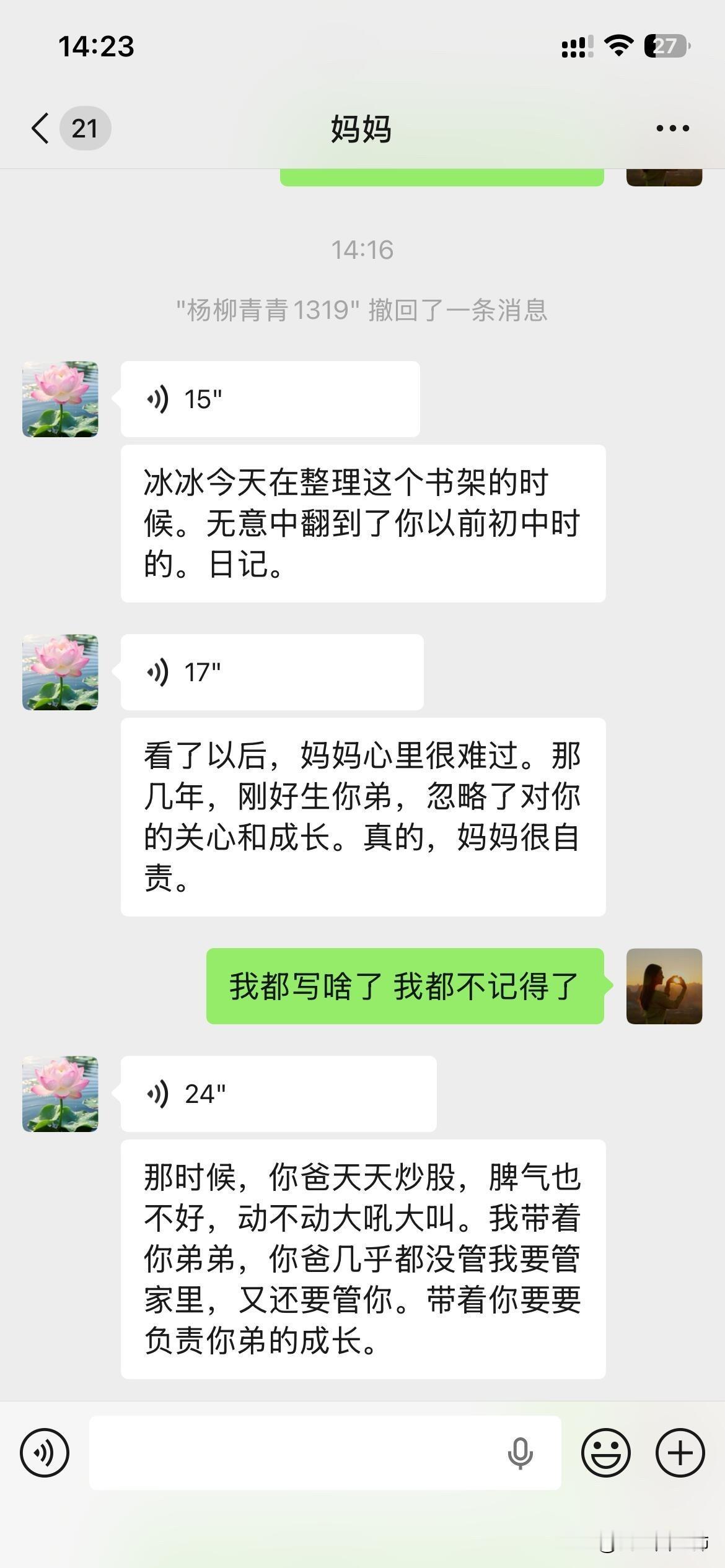Image resolution: width=725 pixels, height=1568 pixels.
Task: Tap the 14:16 timestamp label
Action: click(362, 250)
